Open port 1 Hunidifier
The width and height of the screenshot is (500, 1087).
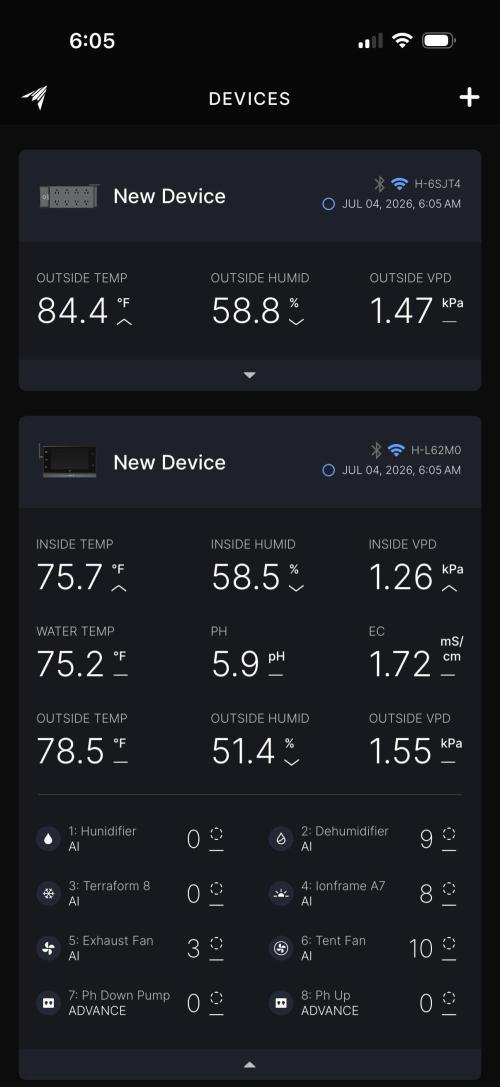[130, 838]
